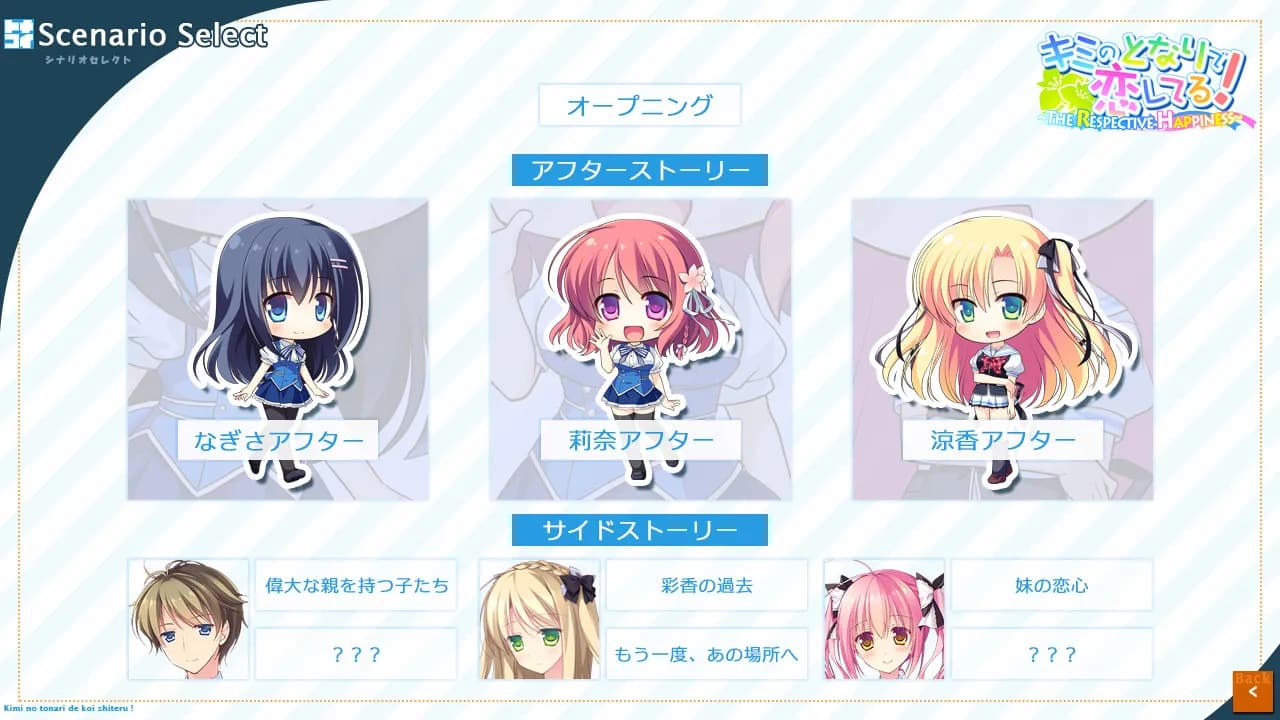This screenshot has width=1280, height=720.
Task: Select なぎさアフター story
Action: tap(278, 440)
